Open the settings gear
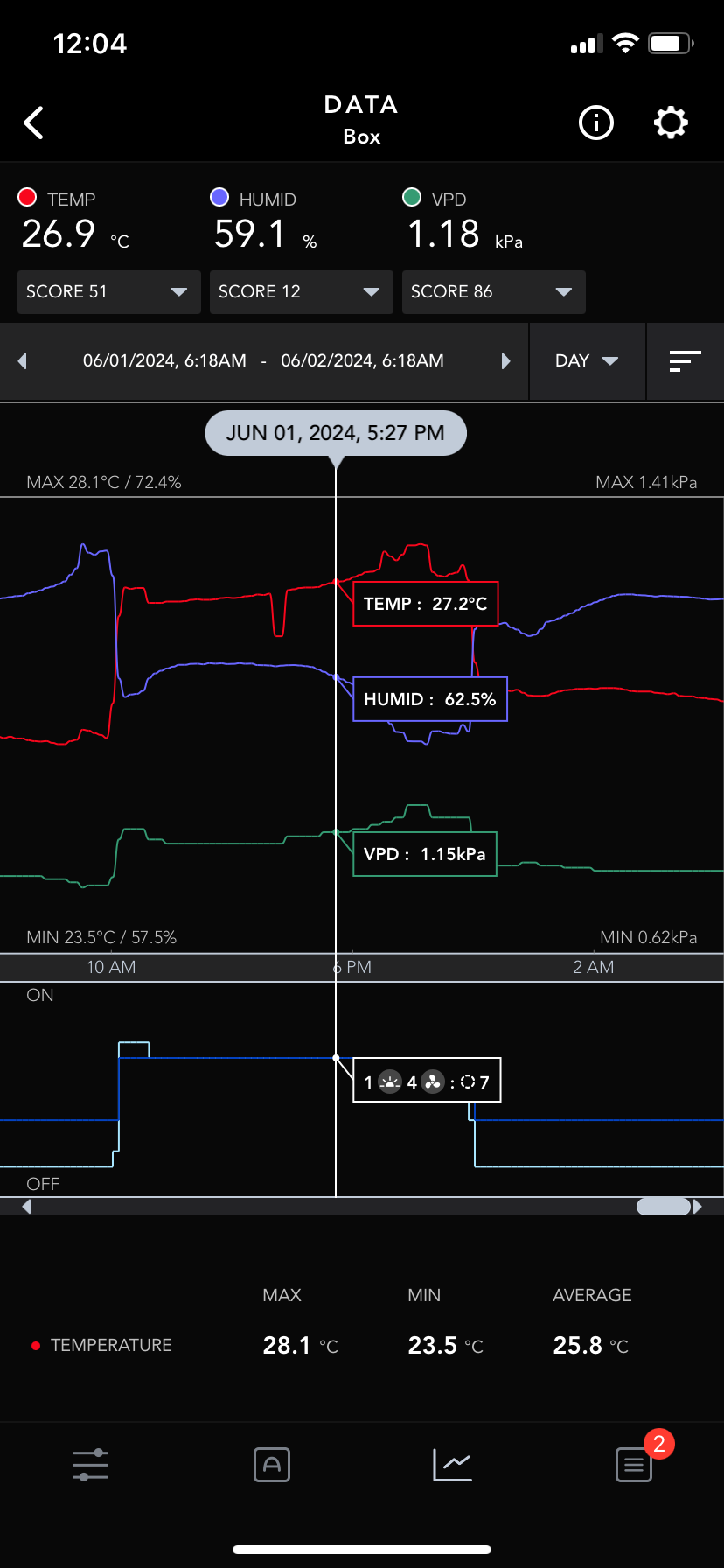Viewport: 724px width, 1568px height. coord(671,122)
